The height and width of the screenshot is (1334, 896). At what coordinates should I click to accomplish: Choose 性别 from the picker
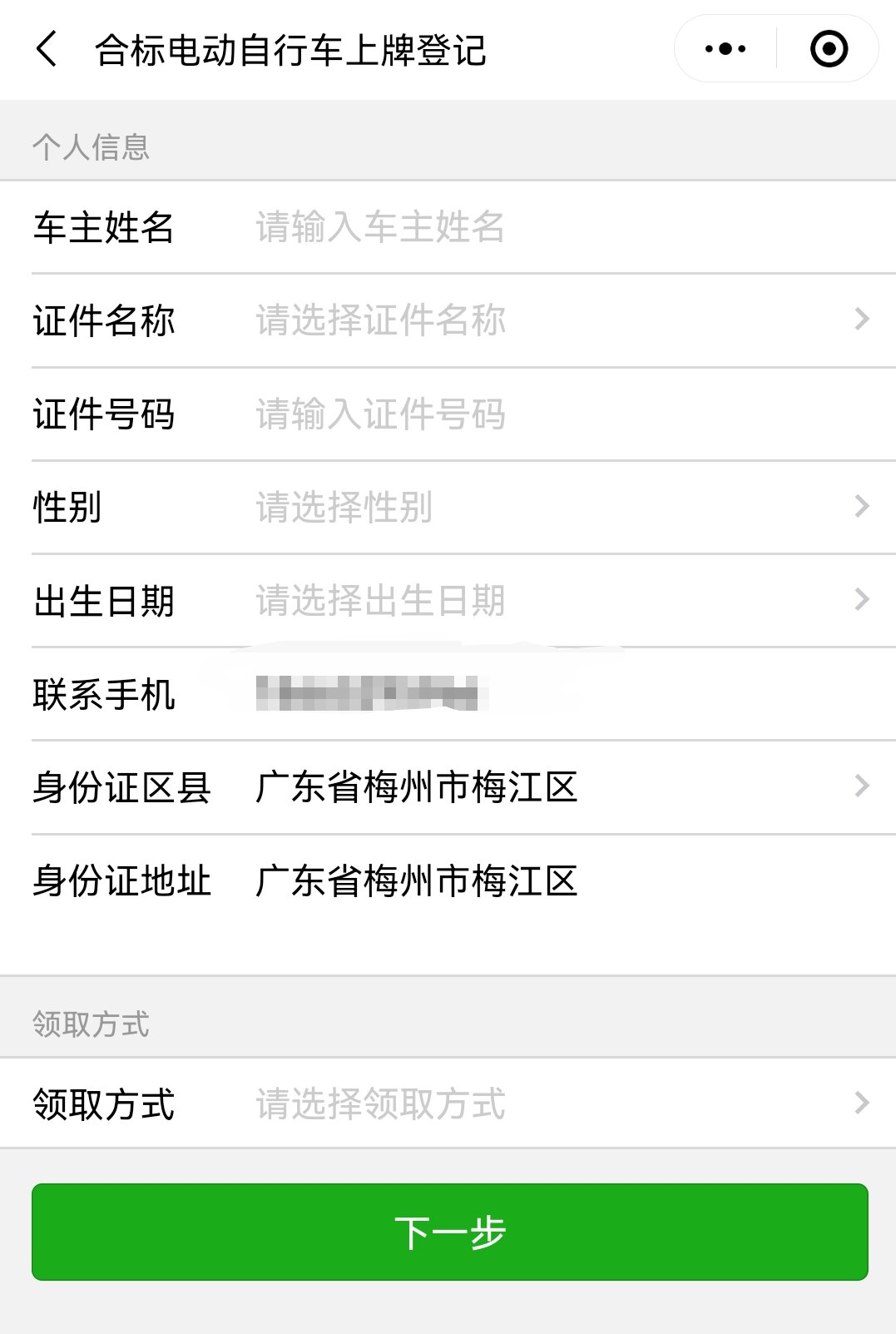click(x=549, y=508)
